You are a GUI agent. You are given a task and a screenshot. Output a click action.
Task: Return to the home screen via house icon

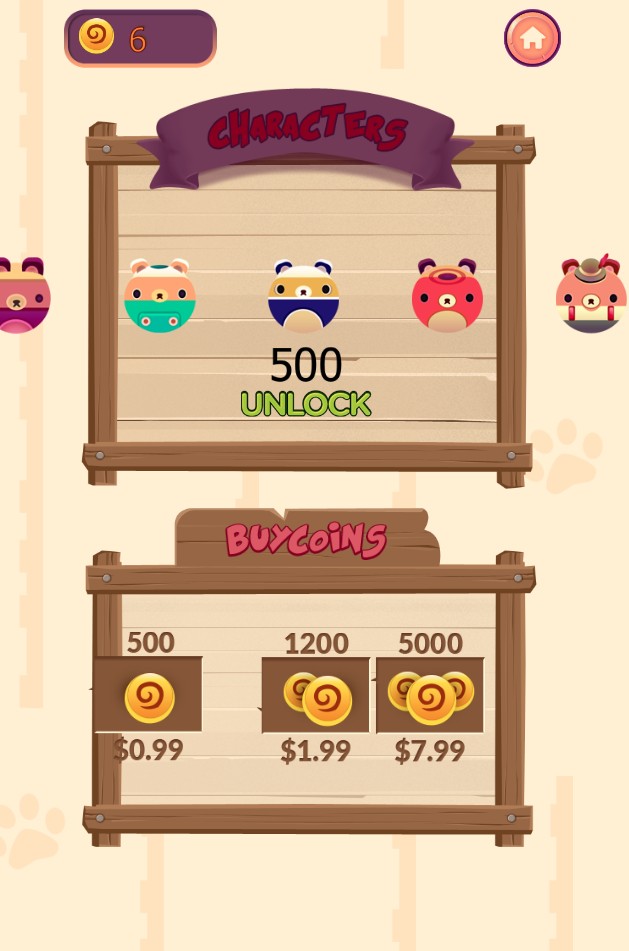click(532, 38)
